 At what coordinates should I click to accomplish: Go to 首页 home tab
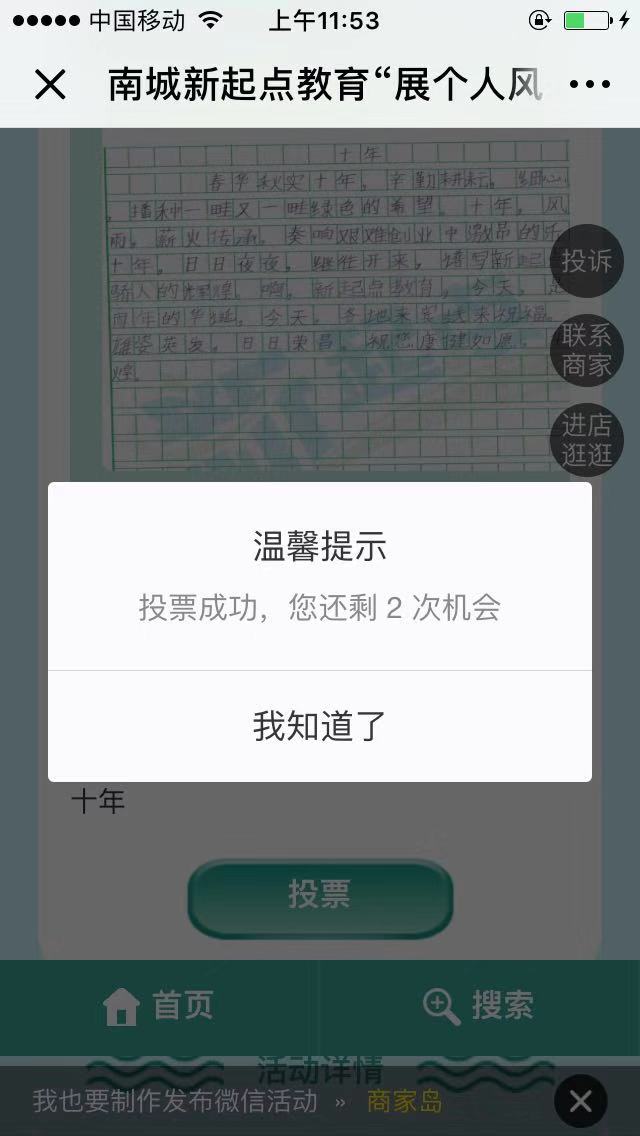(159, 1006)
